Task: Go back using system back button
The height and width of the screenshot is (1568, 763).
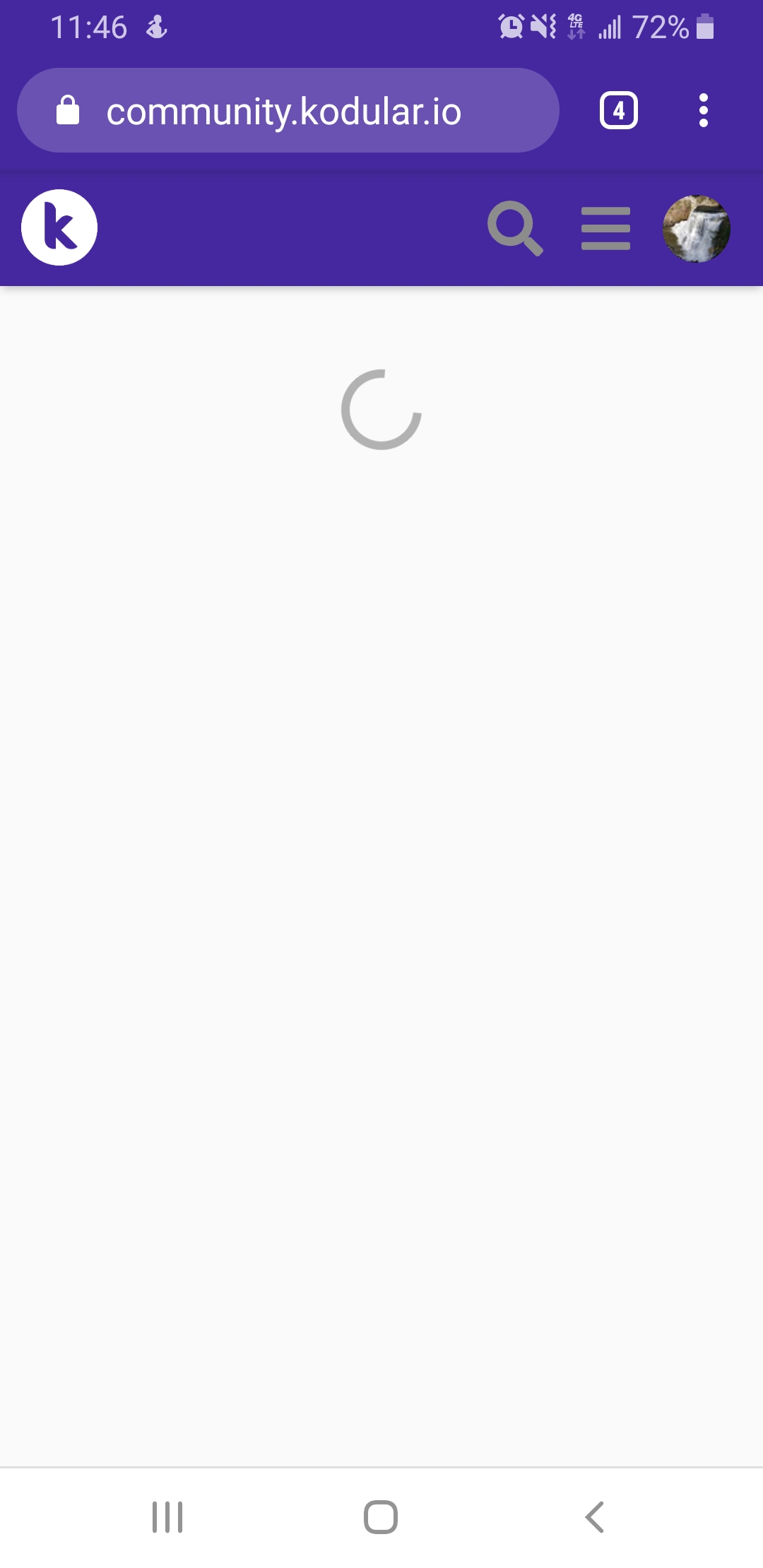Action: (595, 1517)
